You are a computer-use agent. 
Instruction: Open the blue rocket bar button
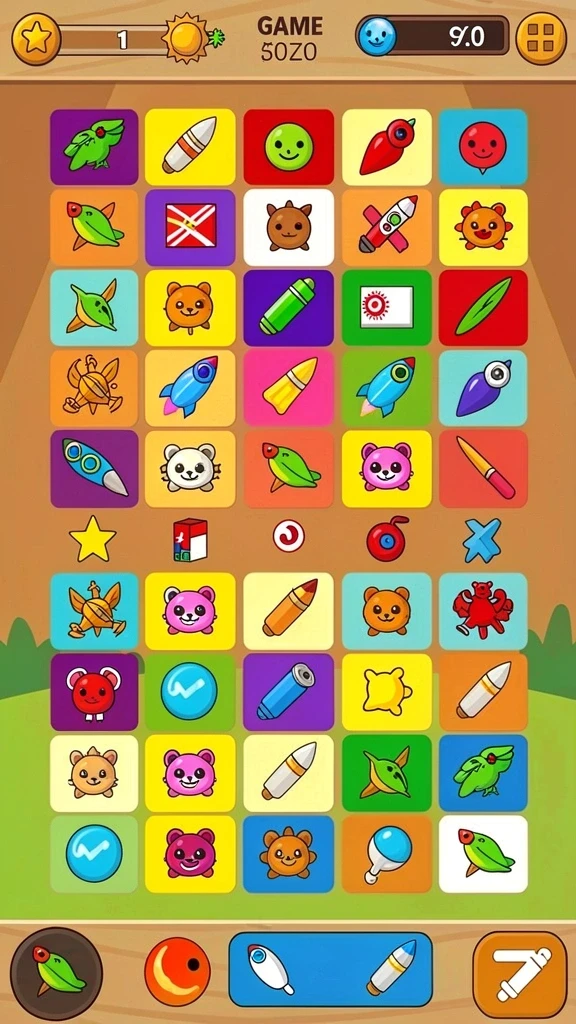point(330,970)
